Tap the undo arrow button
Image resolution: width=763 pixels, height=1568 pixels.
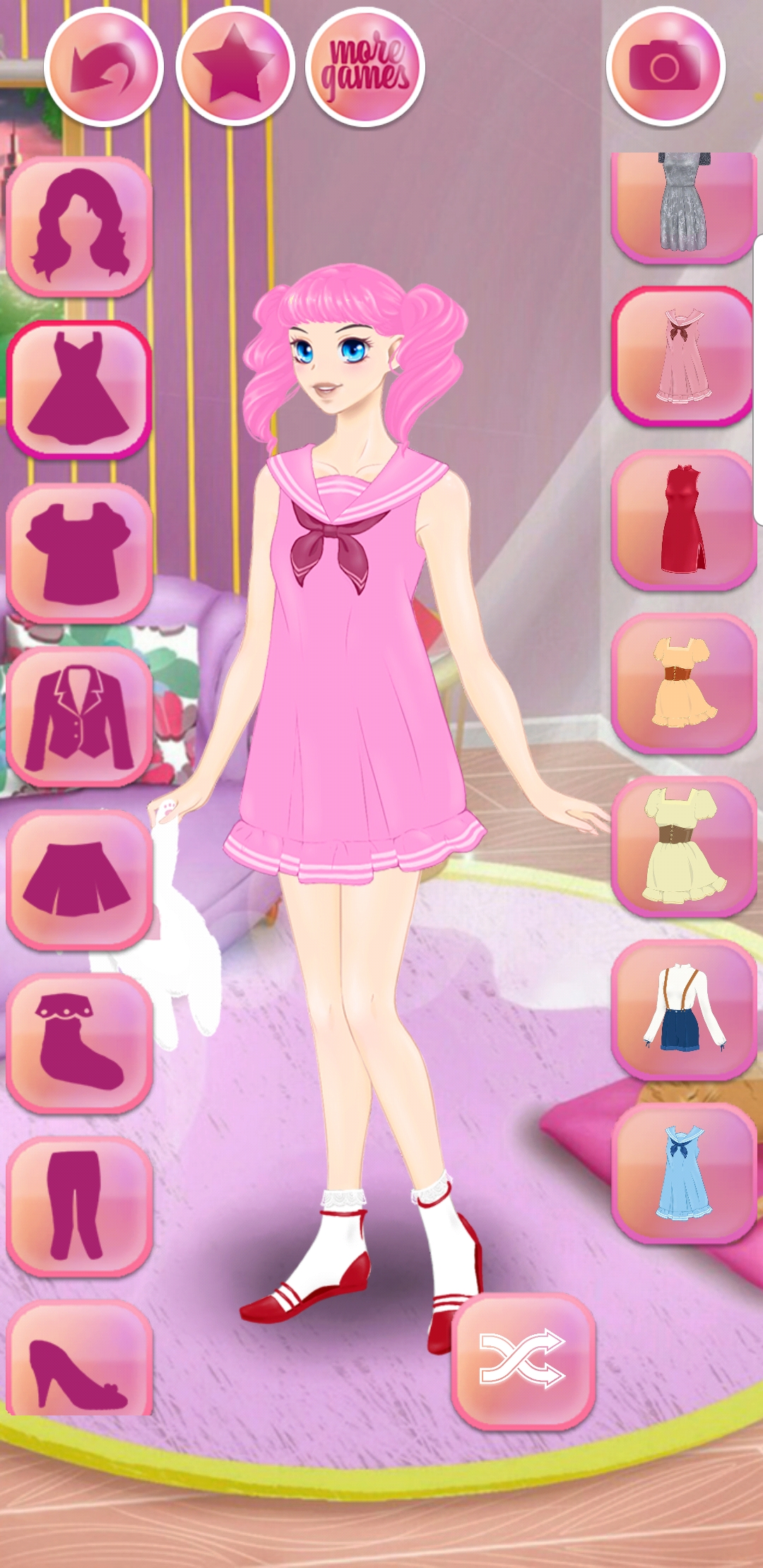click(x=104, y=67)
